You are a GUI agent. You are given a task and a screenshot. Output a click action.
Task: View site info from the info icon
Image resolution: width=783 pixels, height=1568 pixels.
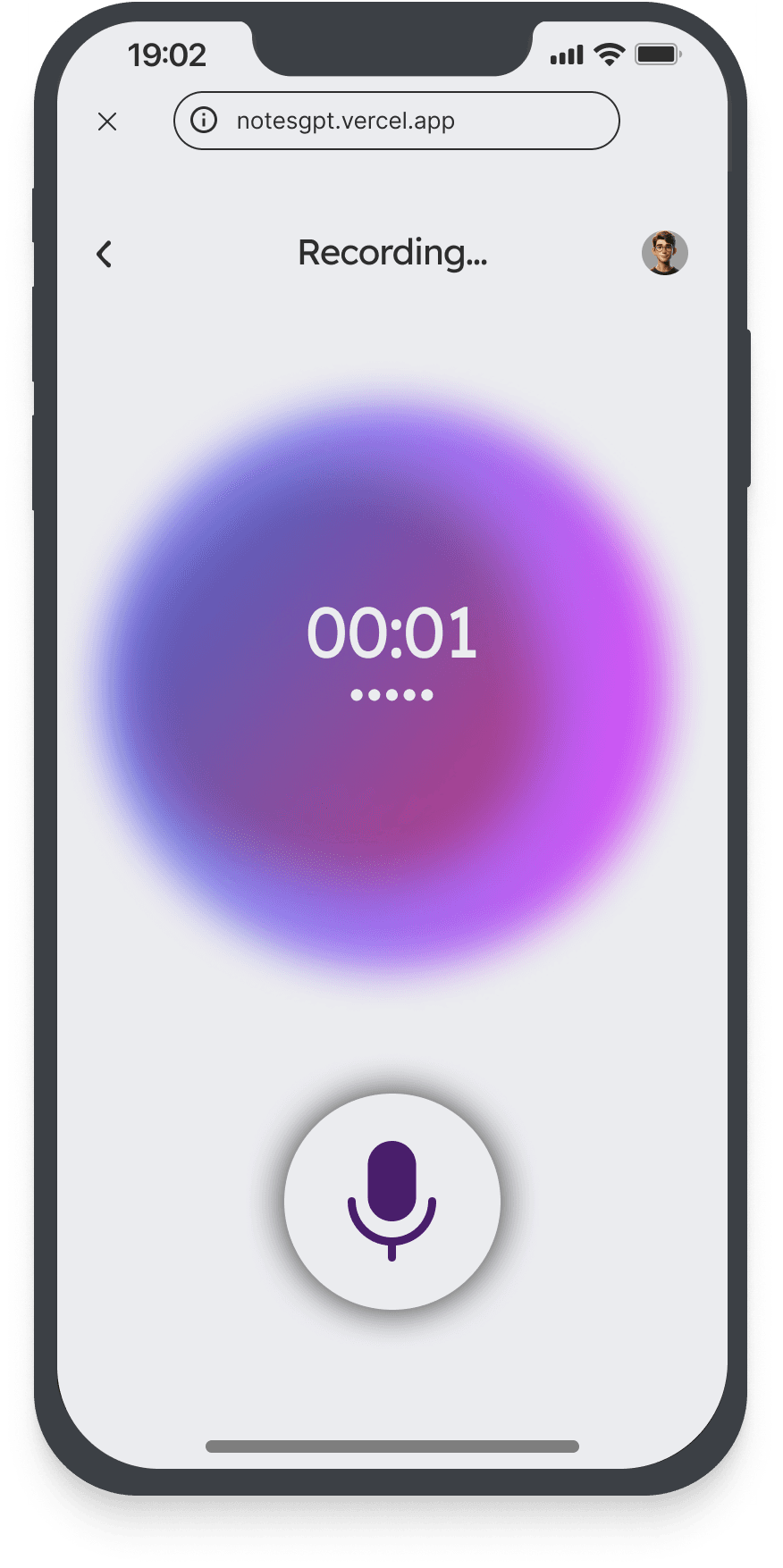[x=204, y=121]
